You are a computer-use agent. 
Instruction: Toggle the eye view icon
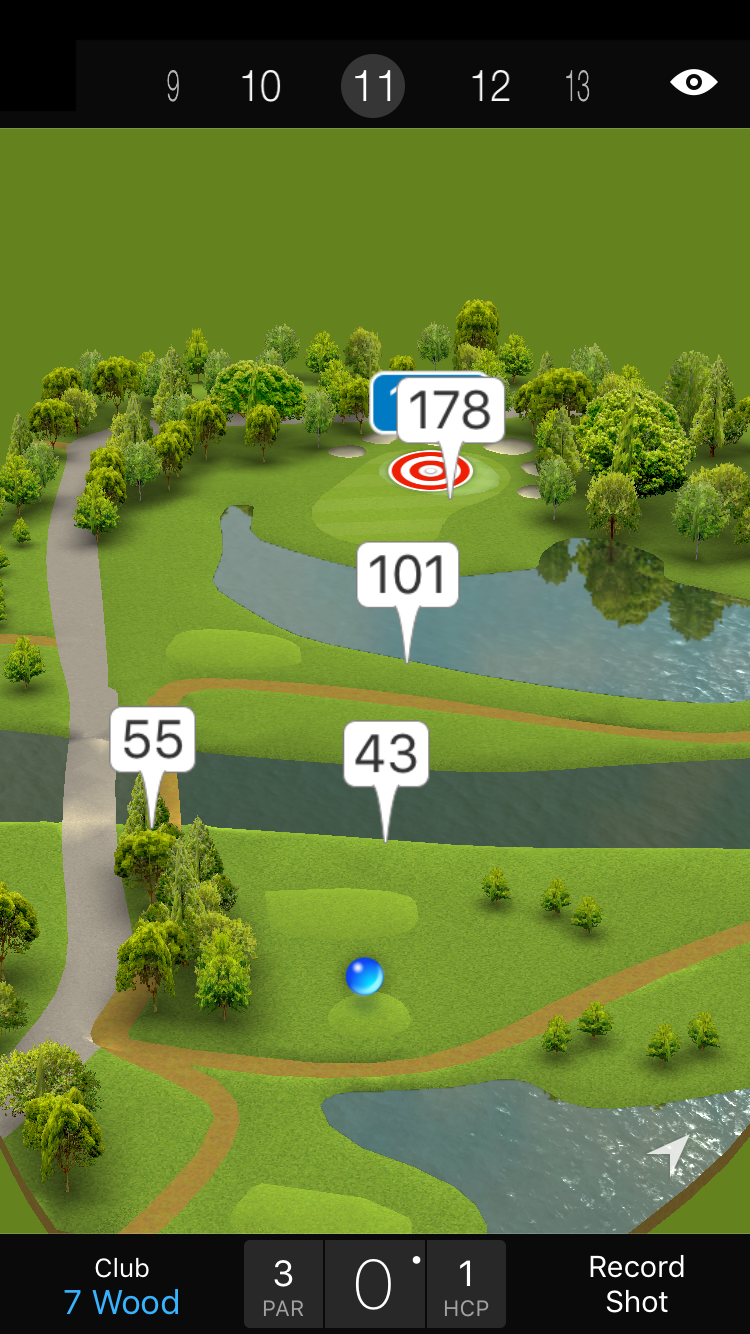point(693,83)
